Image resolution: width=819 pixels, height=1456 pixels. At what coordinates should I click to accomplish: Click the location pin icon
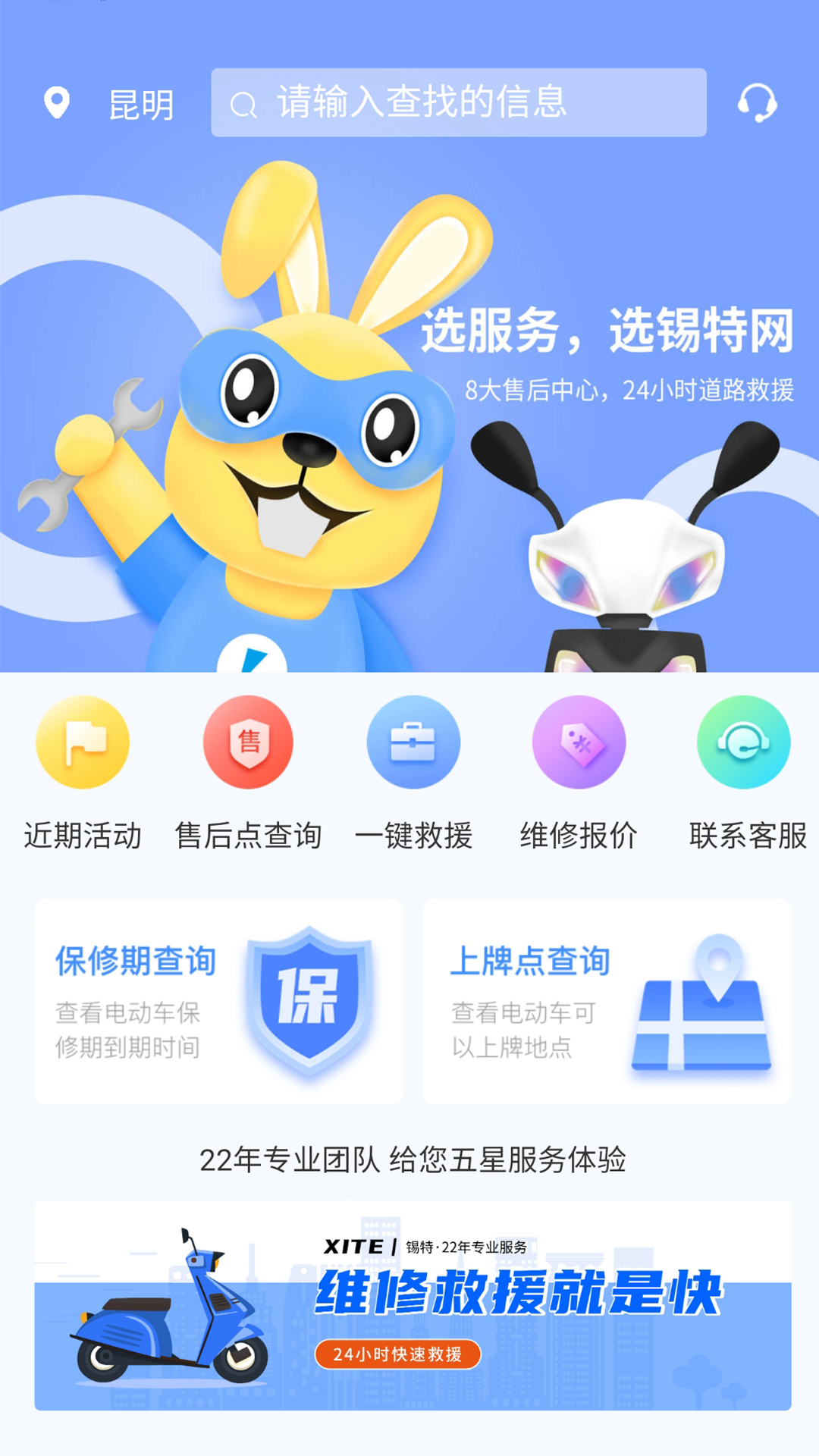[x=57, y=102]
